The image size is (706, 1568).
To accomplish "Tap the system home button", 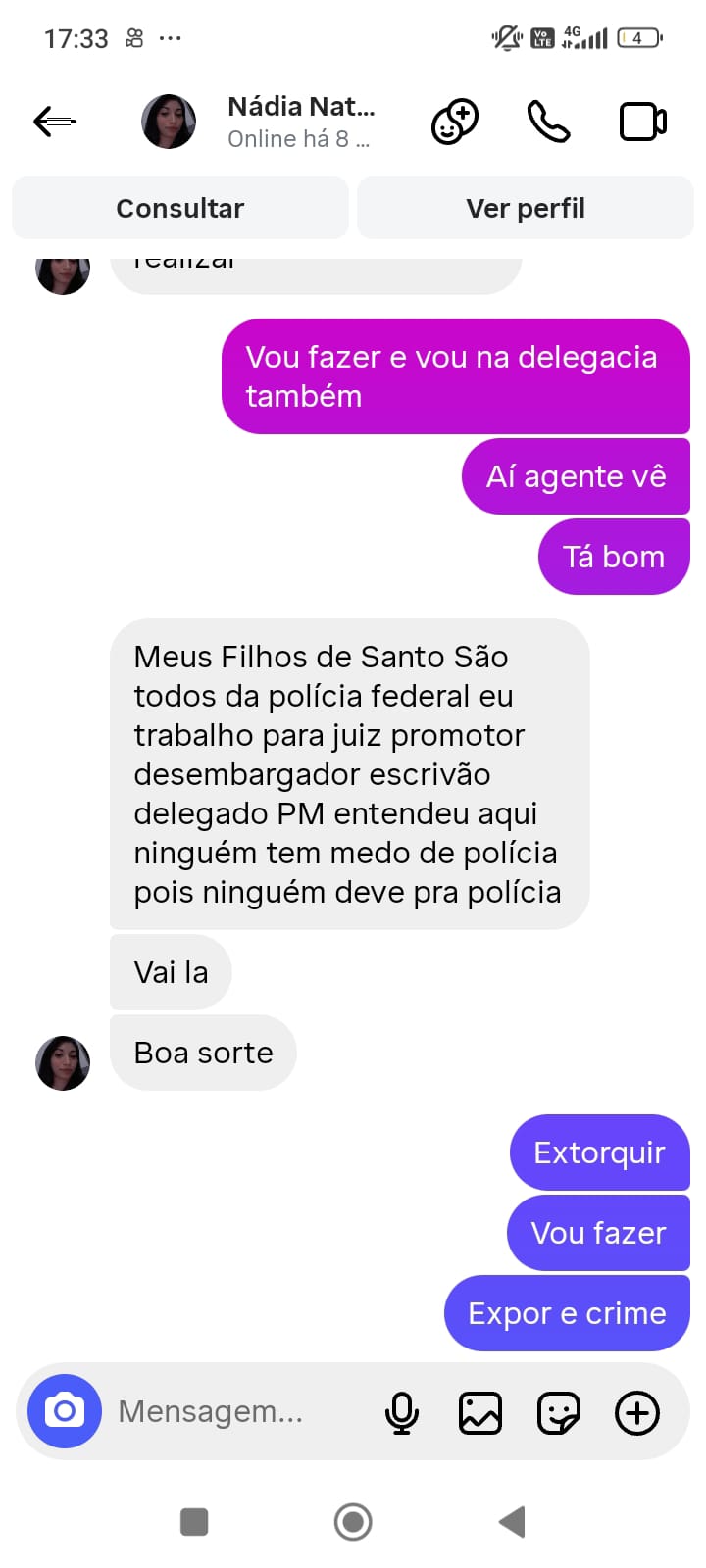I will click(x=353, y=1522).
